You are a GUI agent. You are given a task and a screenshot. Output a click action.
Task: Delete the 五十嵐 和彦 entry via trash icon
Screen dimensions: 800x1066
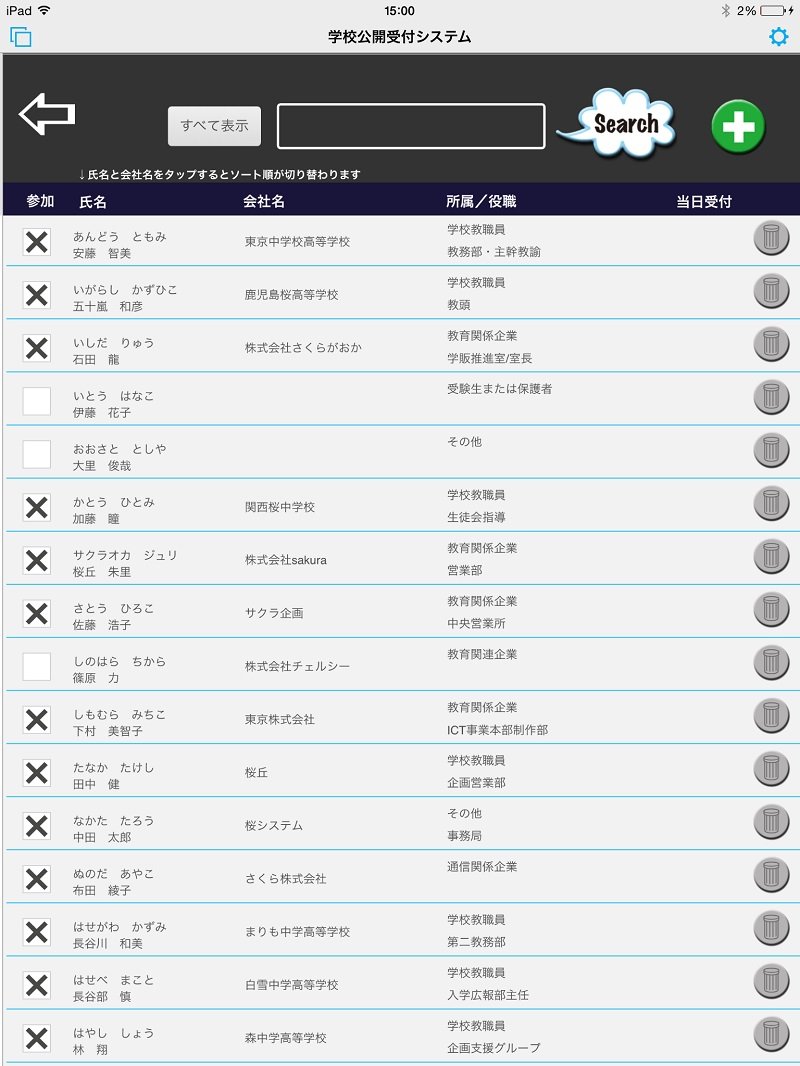771,291
